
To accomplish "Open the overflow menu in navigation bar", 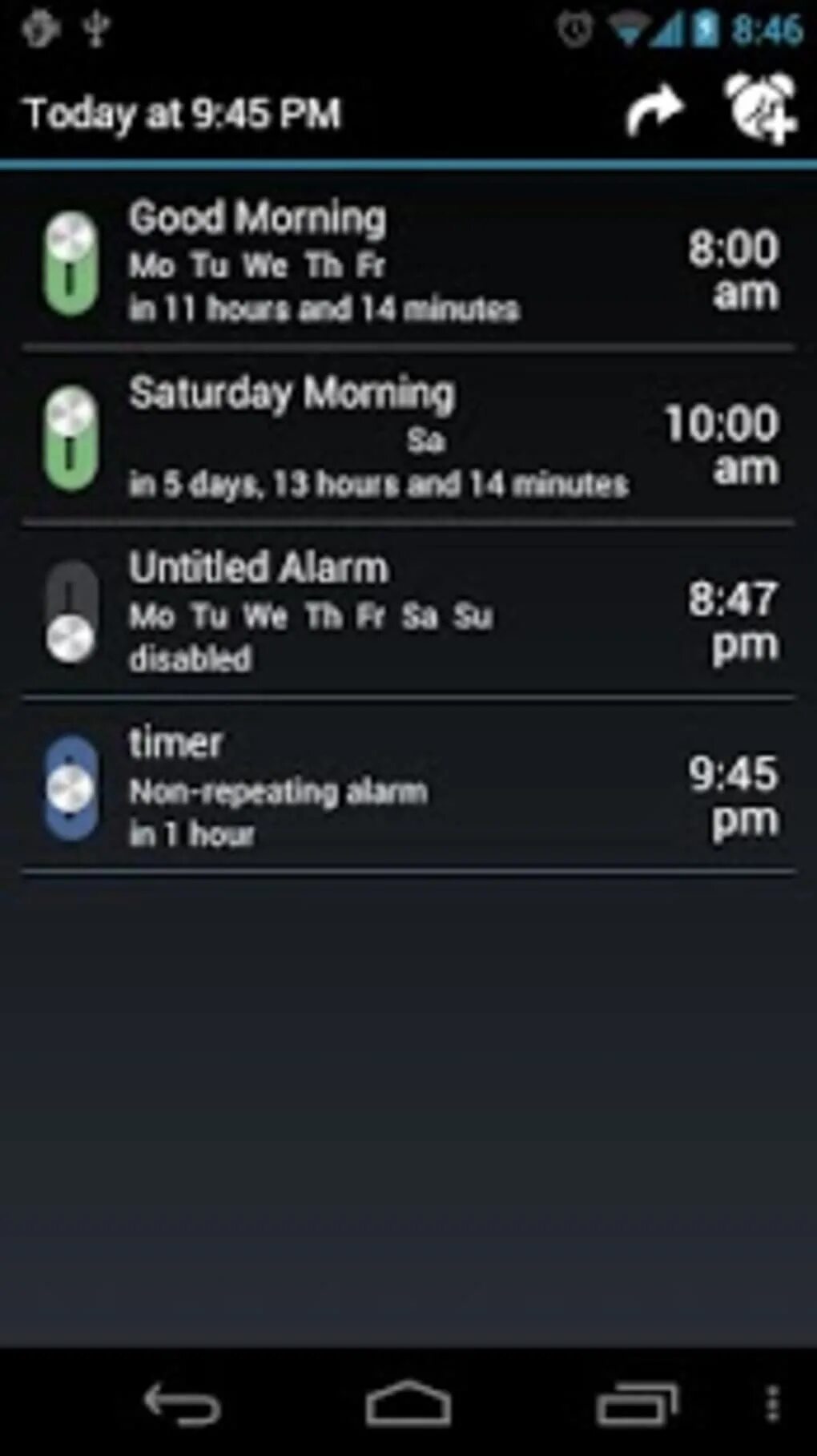I will (x=772, y=1404).
